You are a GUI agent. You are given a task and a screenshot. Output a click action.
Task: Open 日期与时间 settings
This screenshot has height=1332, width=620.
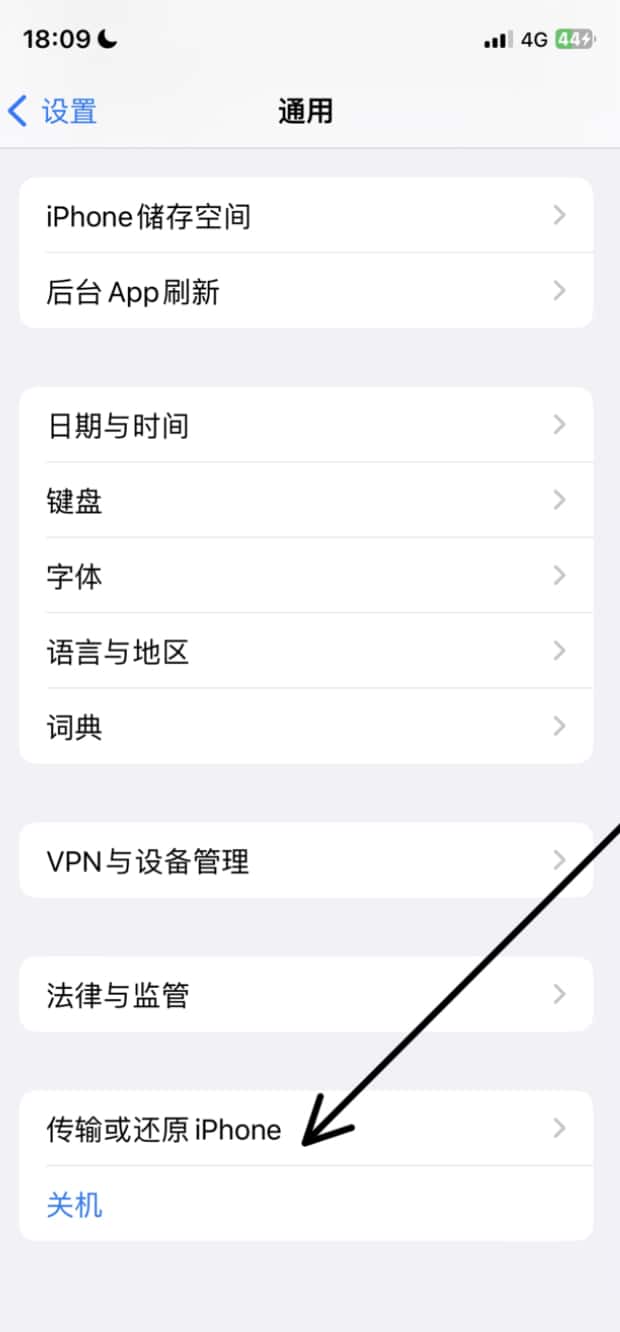305,426
